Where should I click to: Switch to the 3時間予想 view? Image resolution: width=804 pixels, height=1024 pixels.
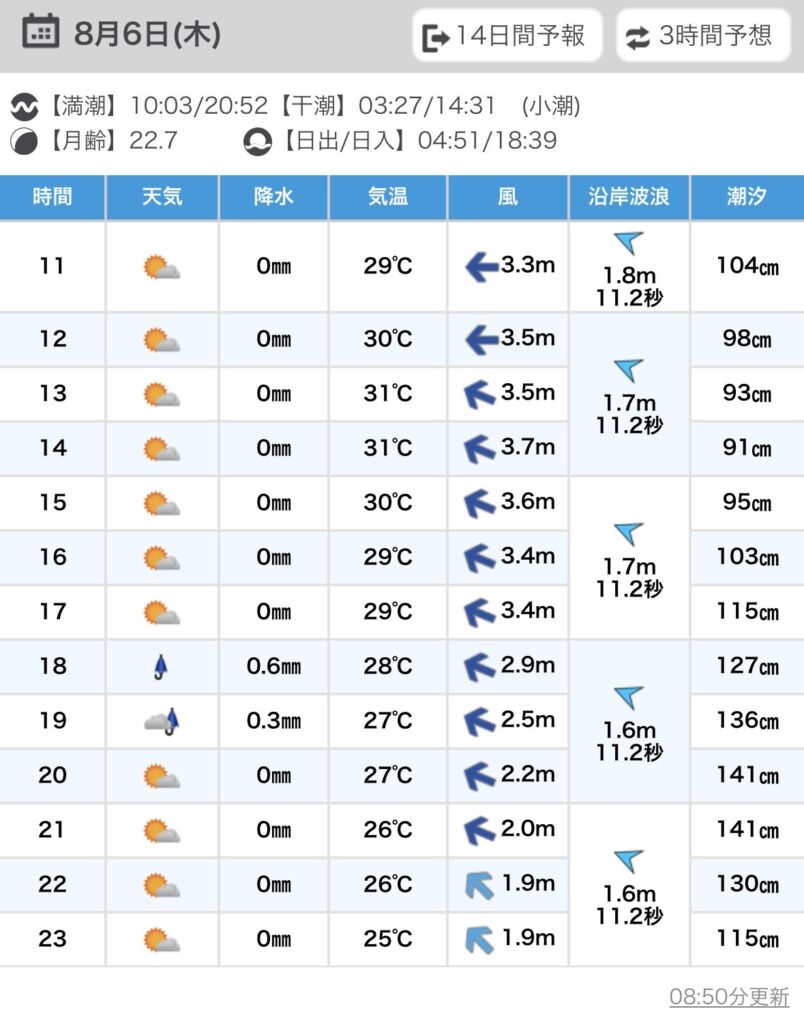click(703, 36)
